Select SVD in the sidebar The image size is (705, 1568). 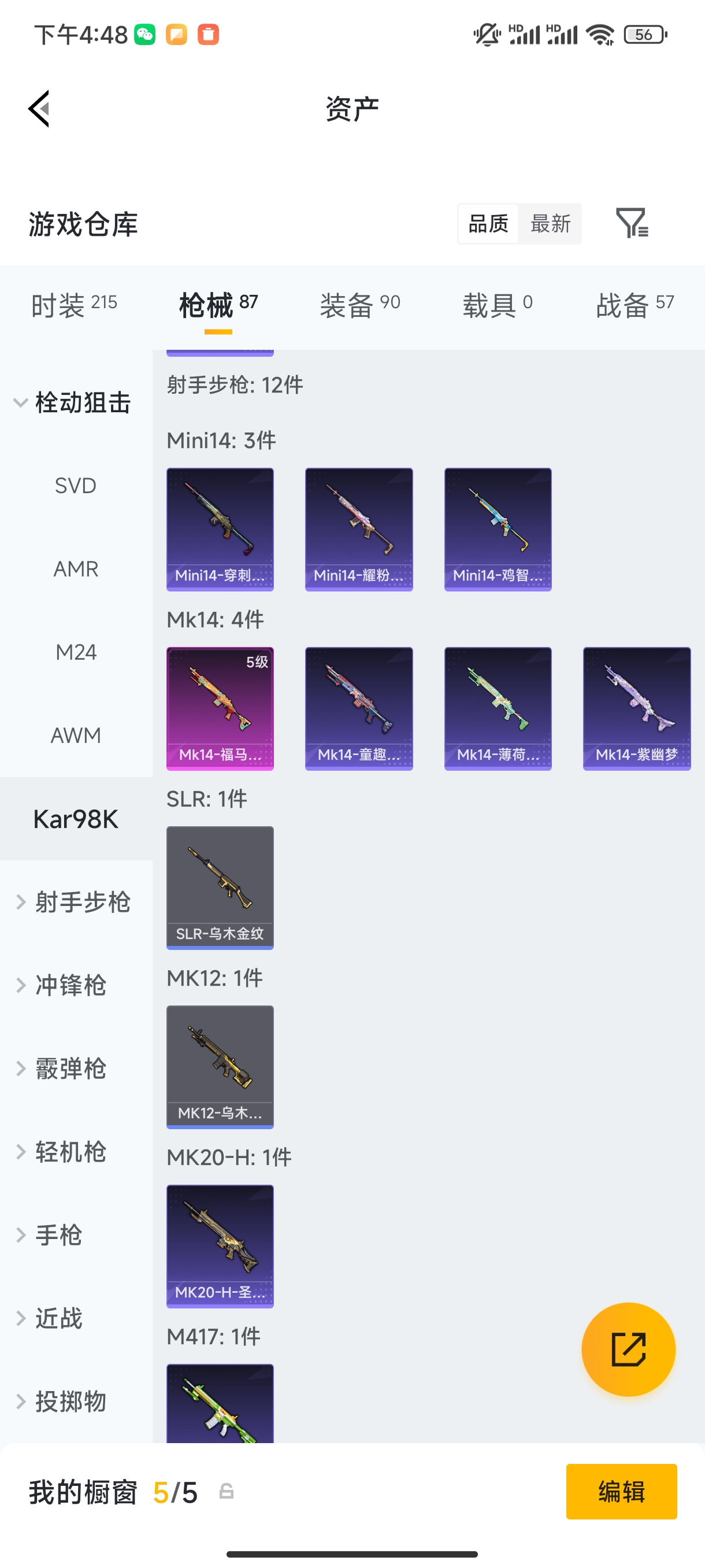tap(76, 486)
